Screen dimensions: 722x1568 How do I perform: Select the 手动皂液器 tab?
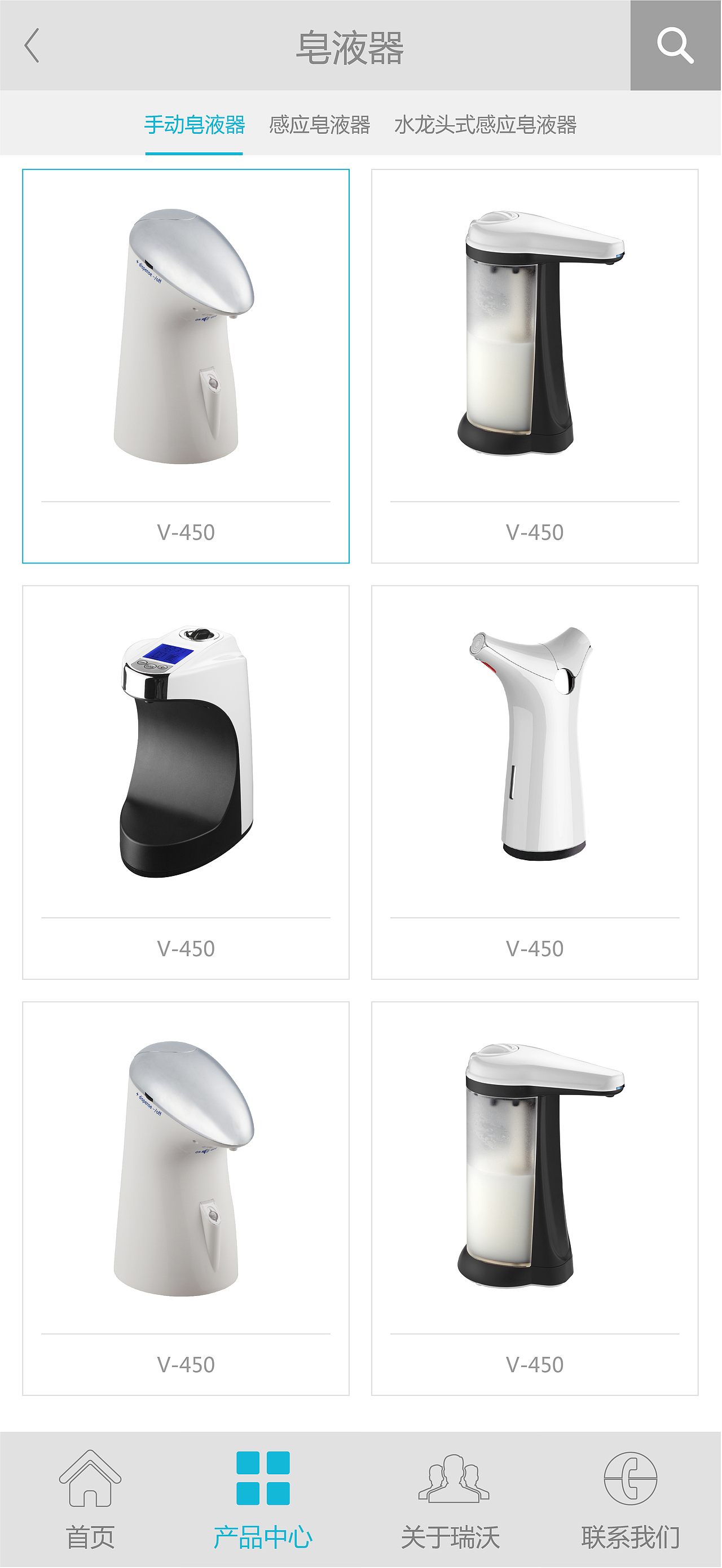[x=194, y=125]
